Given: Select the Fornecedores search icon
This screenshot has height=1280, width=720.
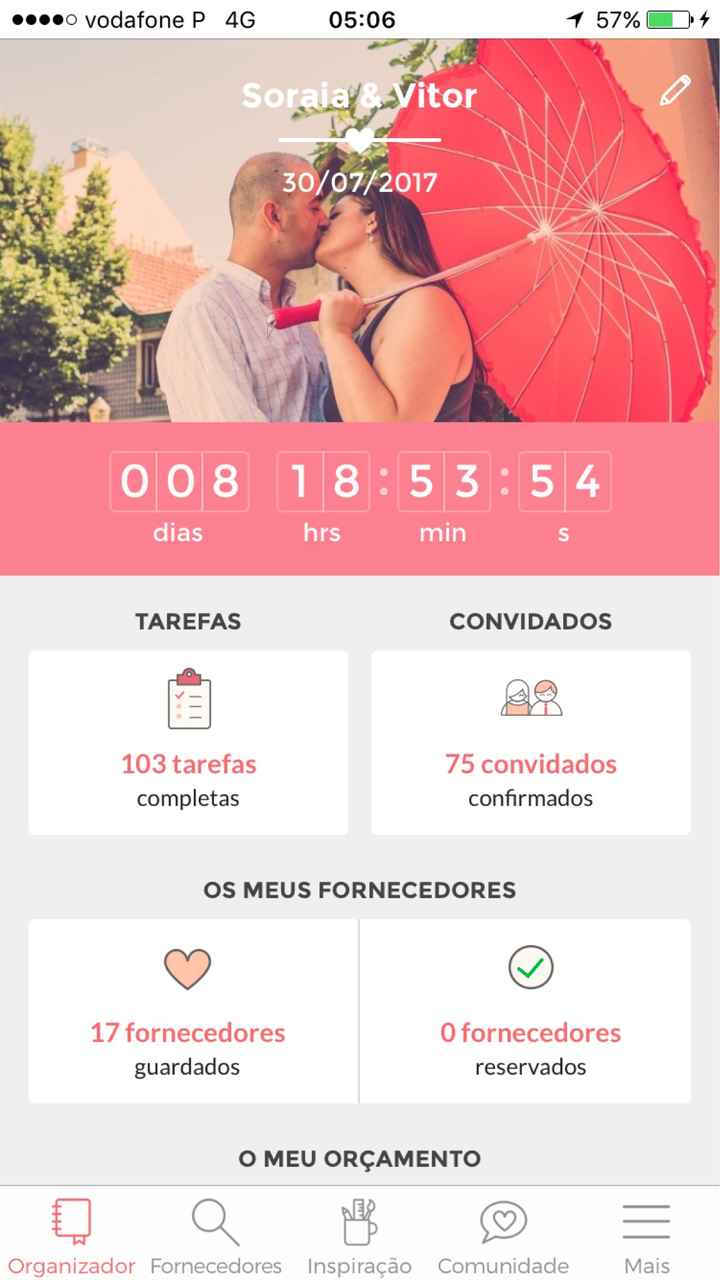Looking at the screenshot, I should coord(213,1230).
